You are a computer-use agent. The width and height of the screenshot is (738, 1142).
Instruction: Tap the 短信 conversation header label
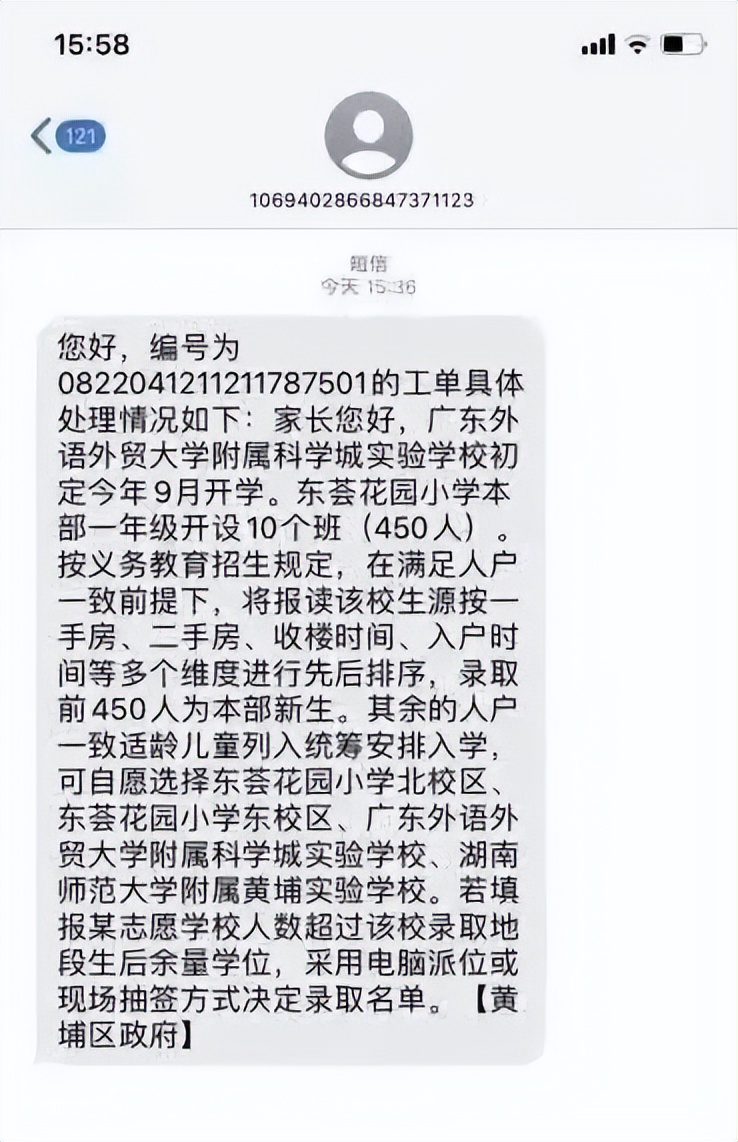click(369, 260)
